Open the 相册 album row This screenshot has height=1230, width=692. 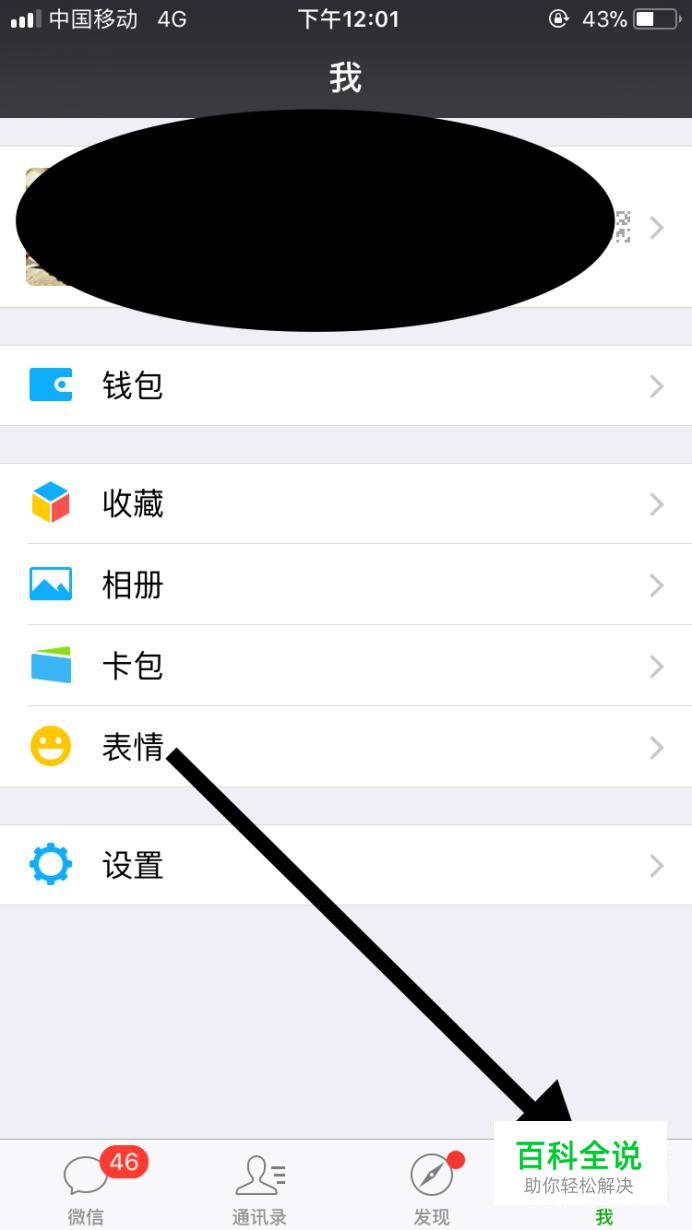click(x=345, y=585)
